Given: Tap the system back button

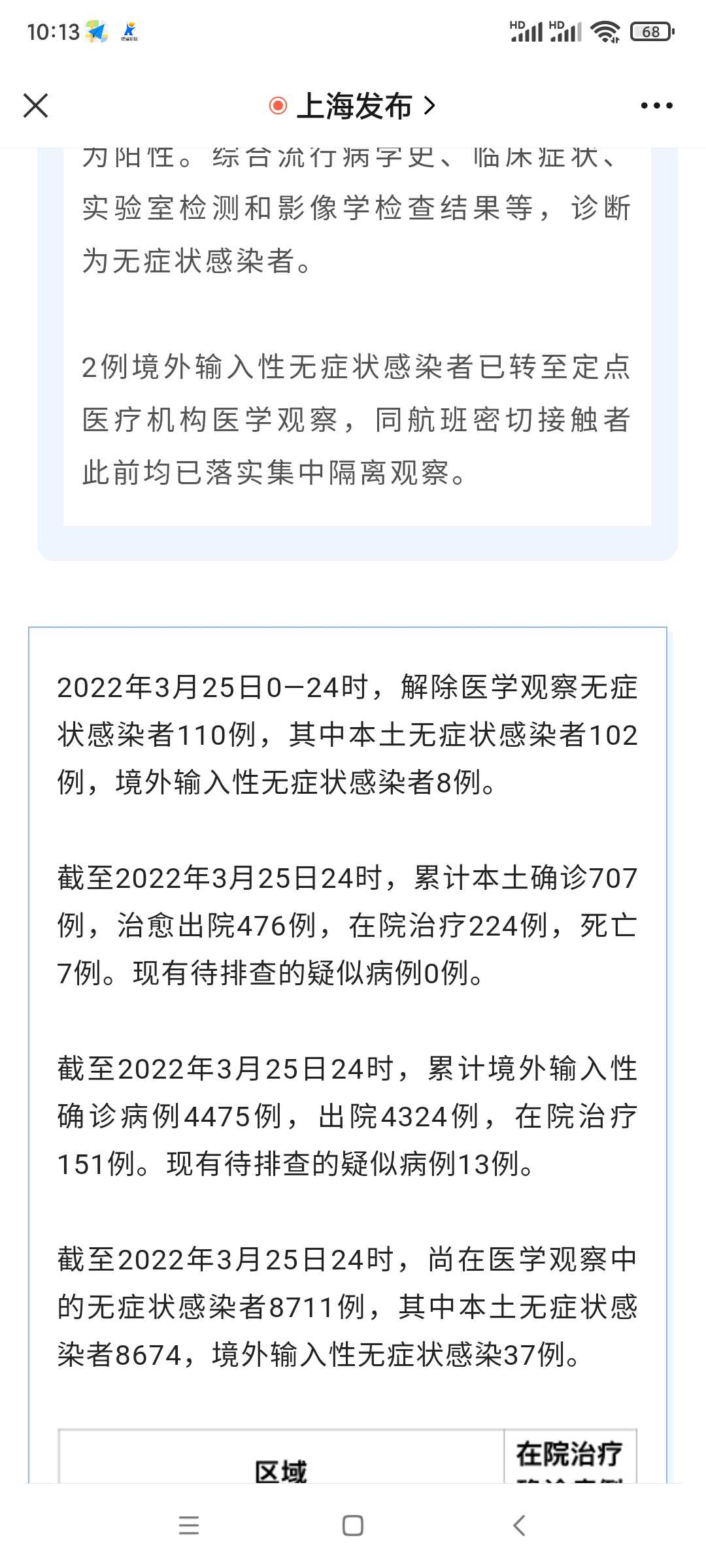Looking at the screenshot, I should (x=519, y=1526).
